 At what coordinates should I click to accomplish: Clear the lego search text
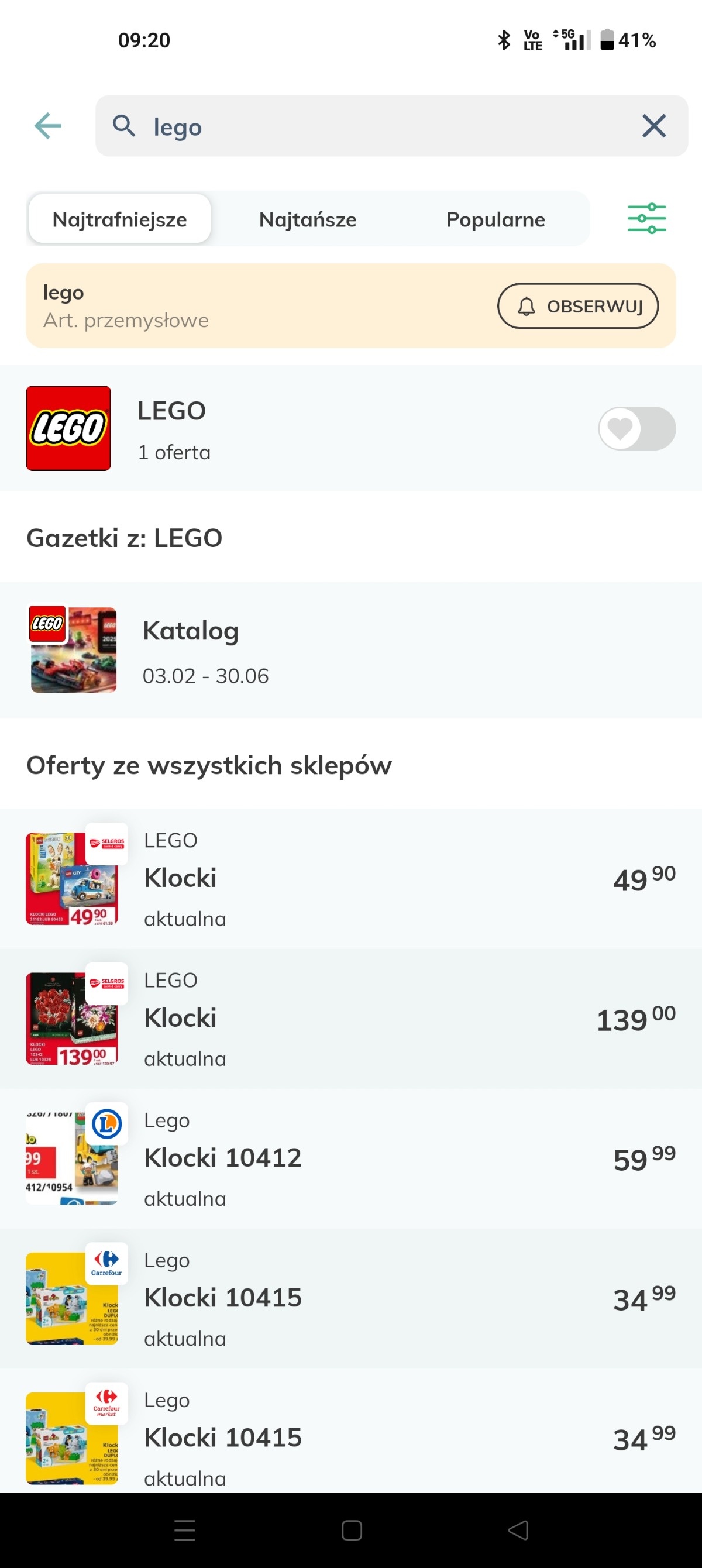(x=653, y=126)
